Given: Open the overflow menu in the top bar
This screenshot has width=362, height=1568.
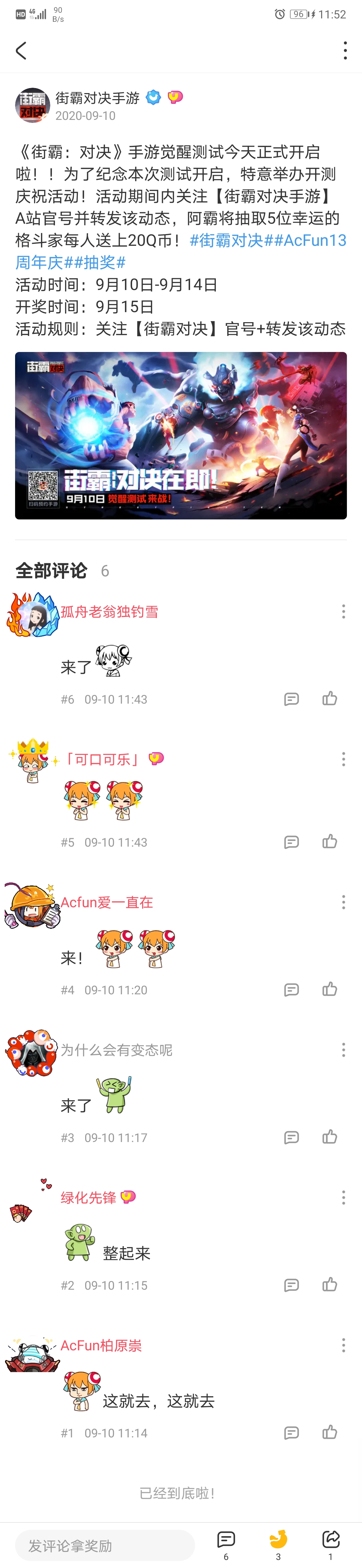Looking at the screenshot, I should point(345,51).
